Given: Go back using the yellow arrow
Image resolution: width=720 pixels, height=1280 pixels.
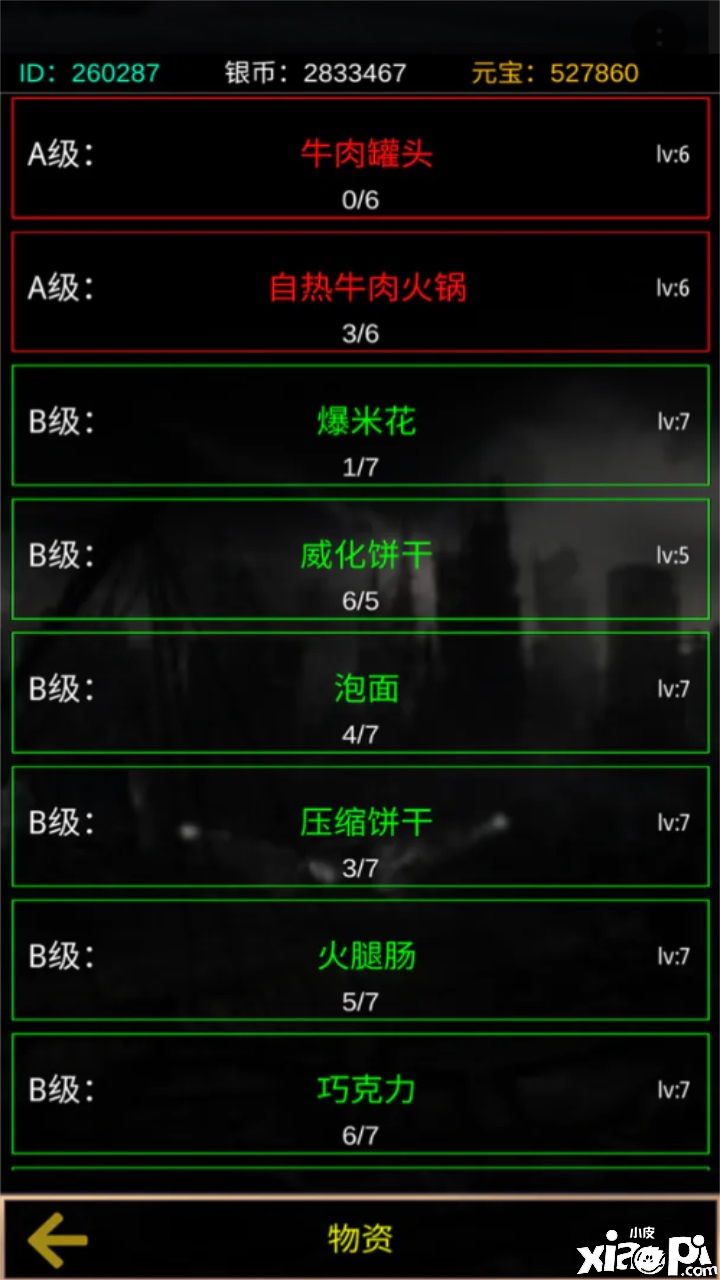Looking at the screenshot, I should tap(57, 1240).
